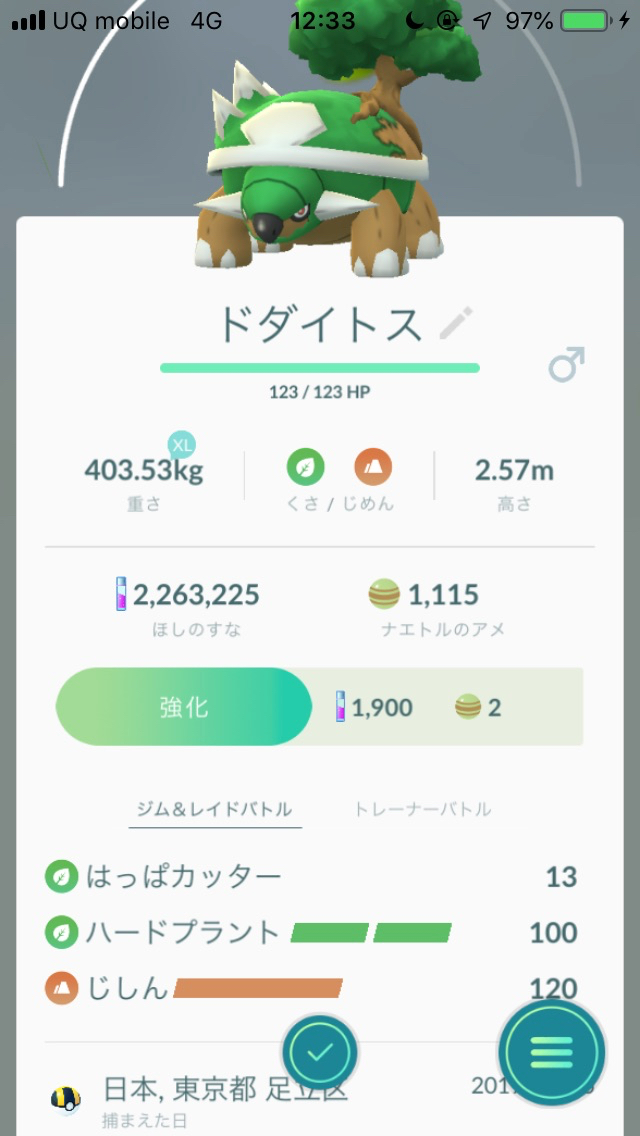Switch to the トレーナーバトル tab
Image resolution: width=640 pixels, height=1136 pixels.
[x=422, y=809]
